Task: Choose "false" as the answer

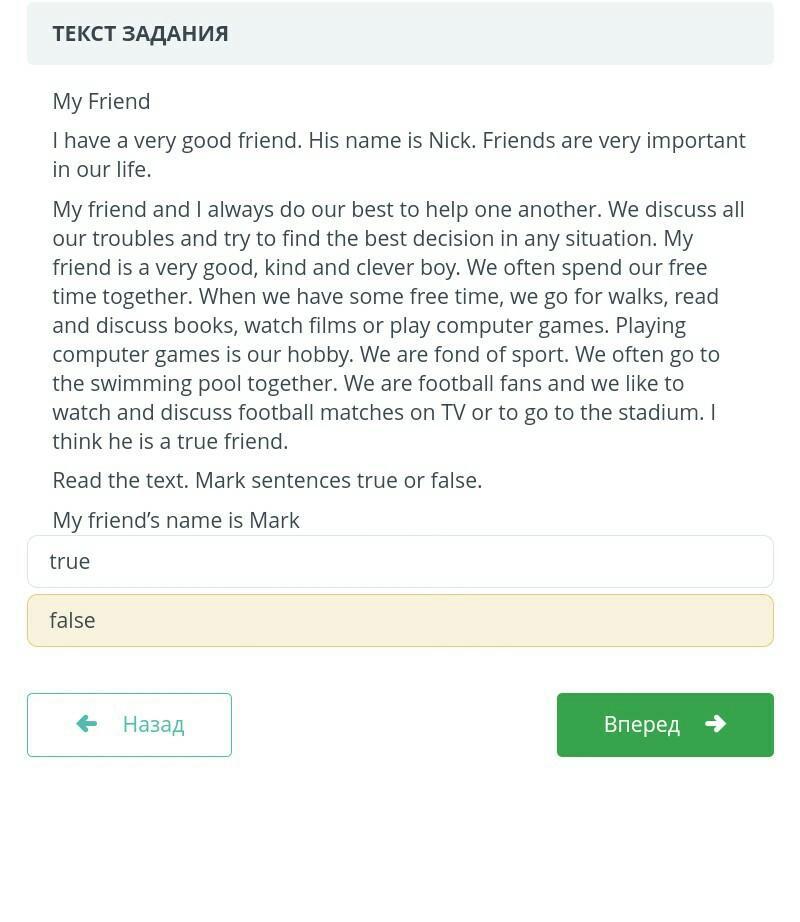Action: pos(400,620)
